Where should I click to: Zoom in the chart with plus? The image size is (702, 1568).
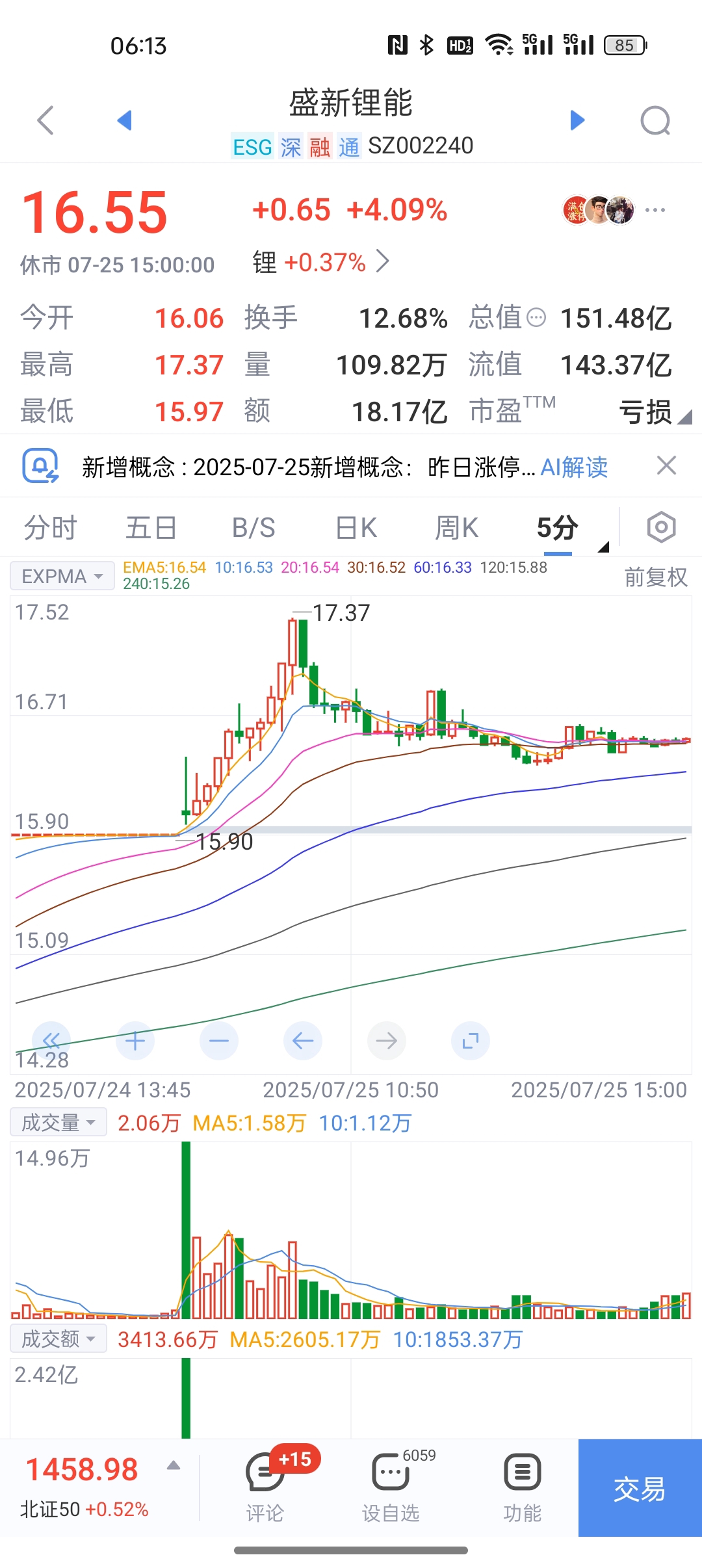135,1041
